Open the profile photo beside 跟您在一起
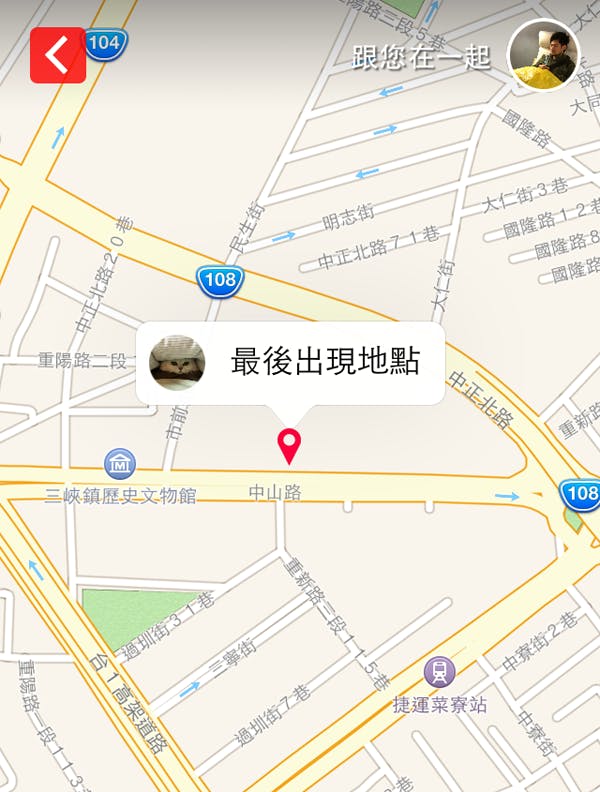 pos(545,55)
